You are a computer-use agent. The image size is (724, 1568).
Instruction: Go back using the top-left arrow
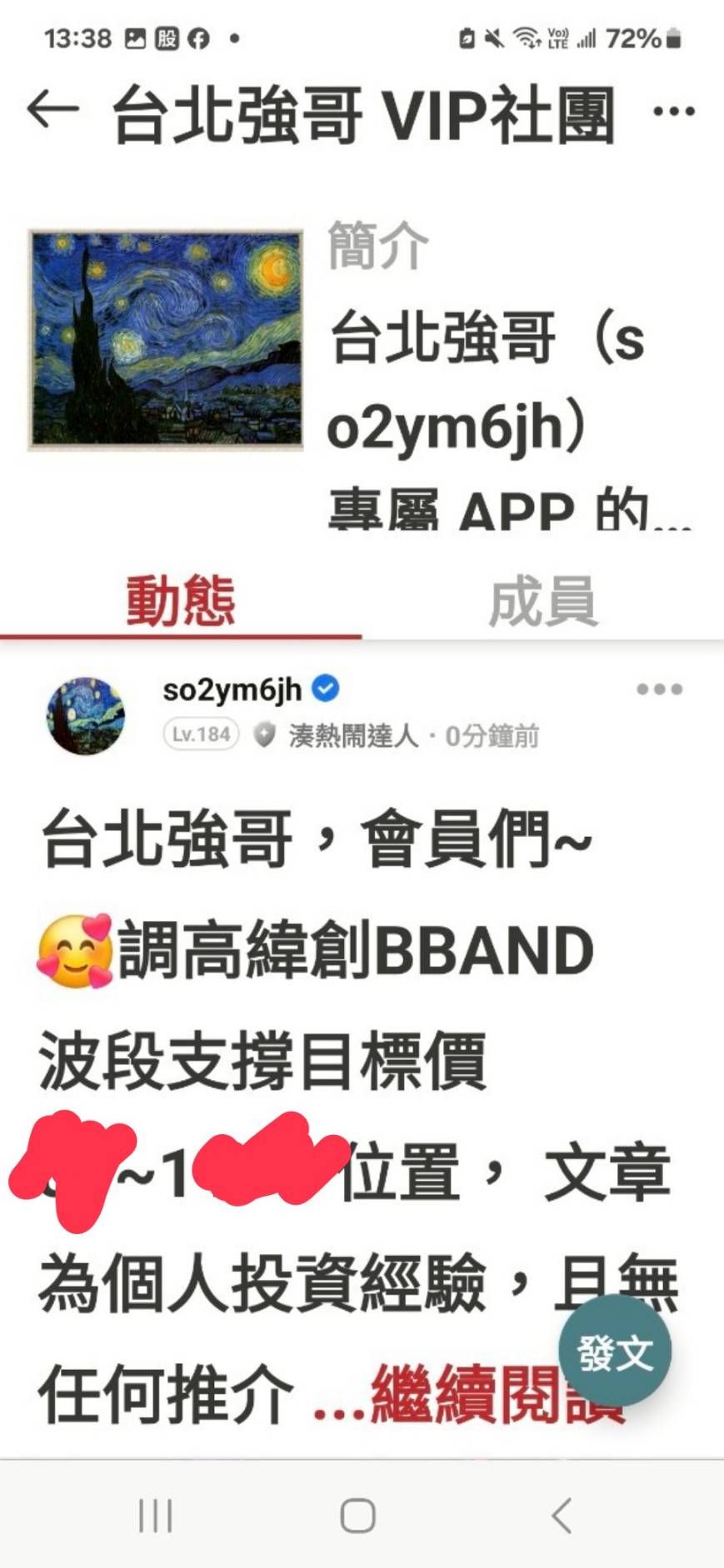pos(52,111)
